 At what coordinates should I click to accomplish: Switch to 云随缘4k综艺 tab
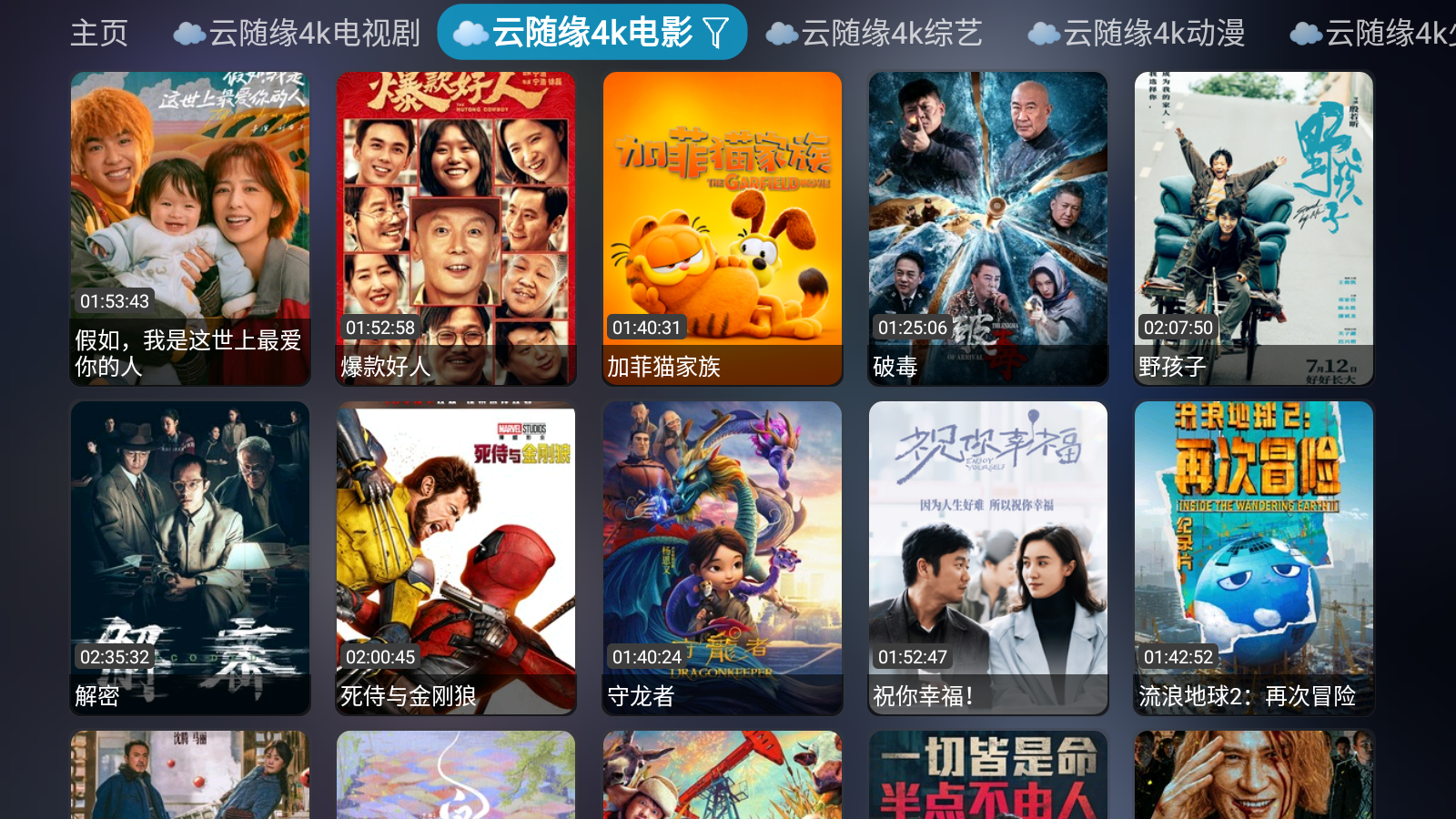pyautogui.click(x=875, y=34)
